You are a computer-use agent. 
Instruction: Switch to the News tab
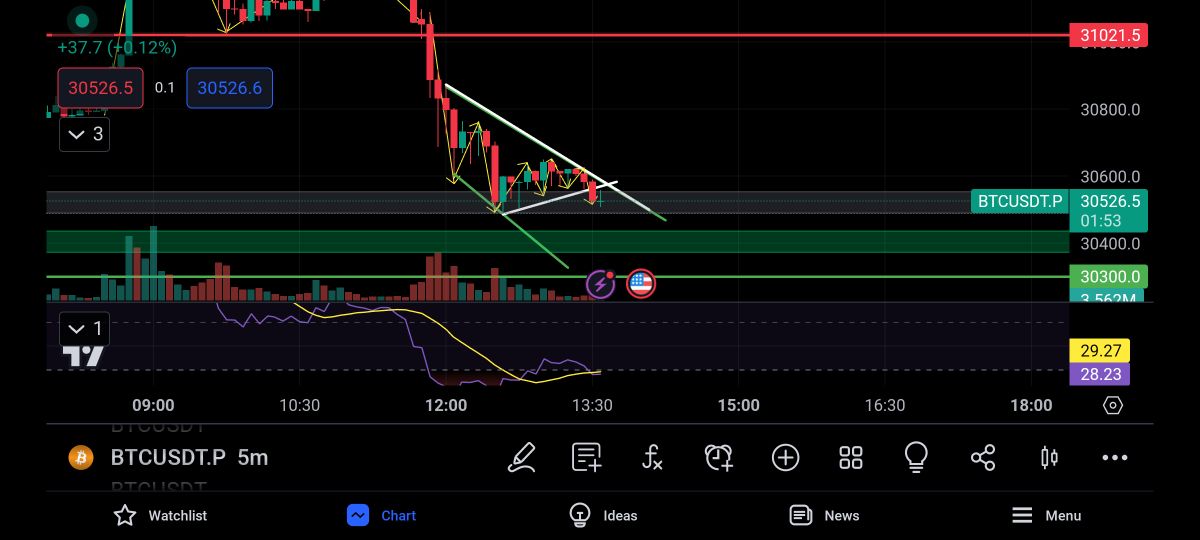(x=825, y=515)
